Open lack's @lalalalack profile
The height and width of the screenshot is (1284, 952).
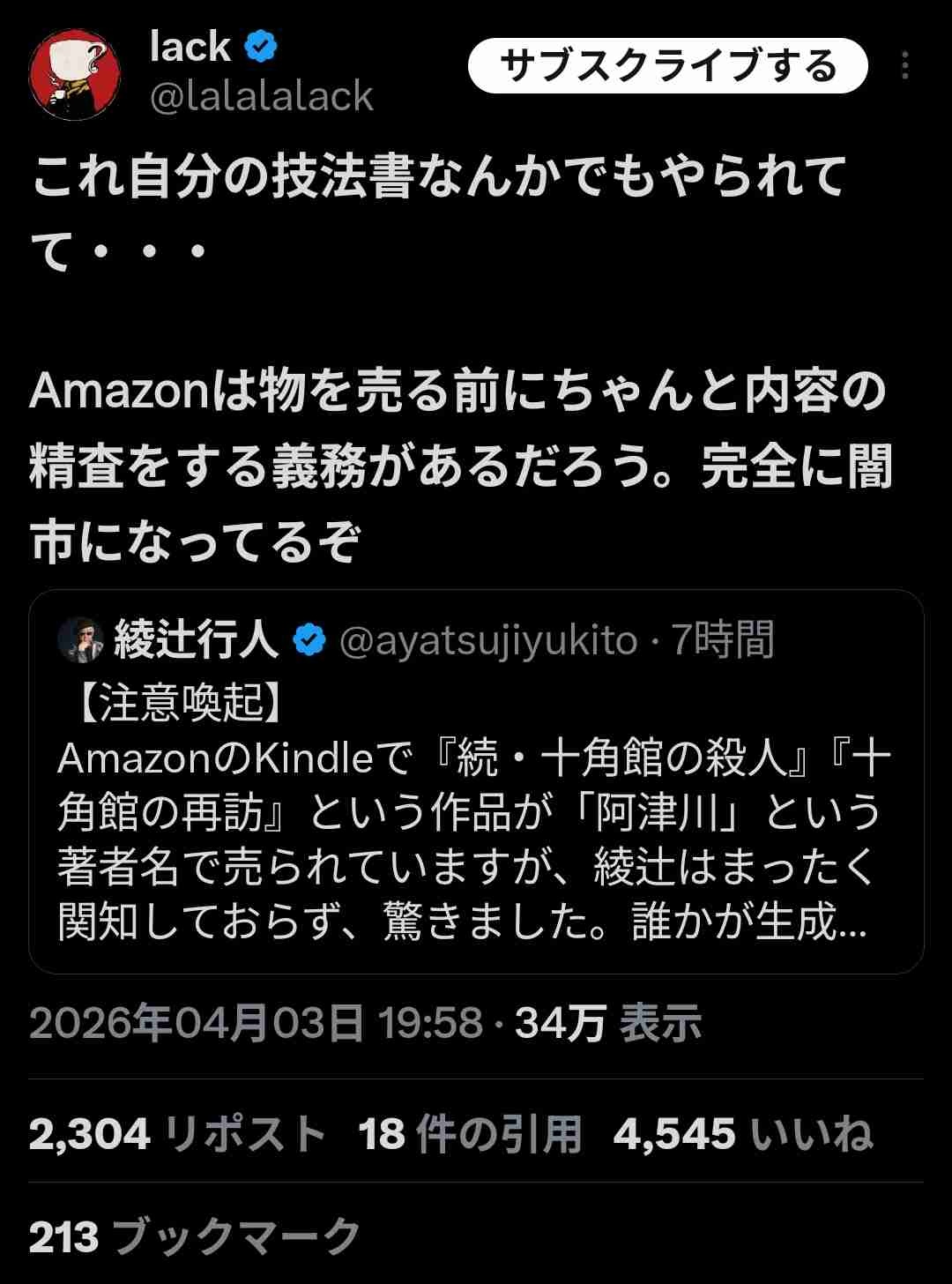pos(262,96)
